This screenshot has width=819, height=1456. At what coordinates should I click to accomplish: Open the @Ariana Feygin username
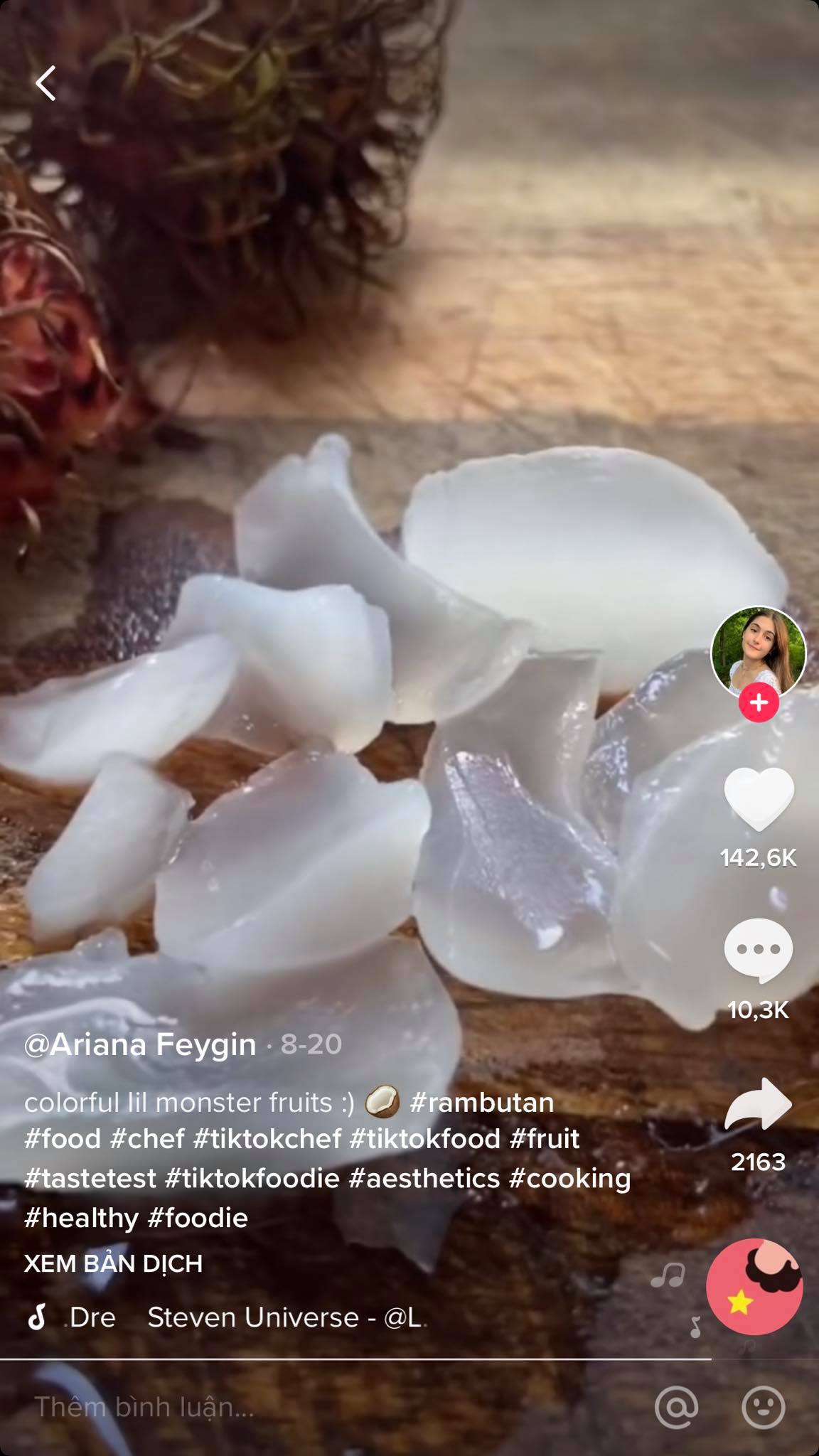click(x=140, y=1044)
